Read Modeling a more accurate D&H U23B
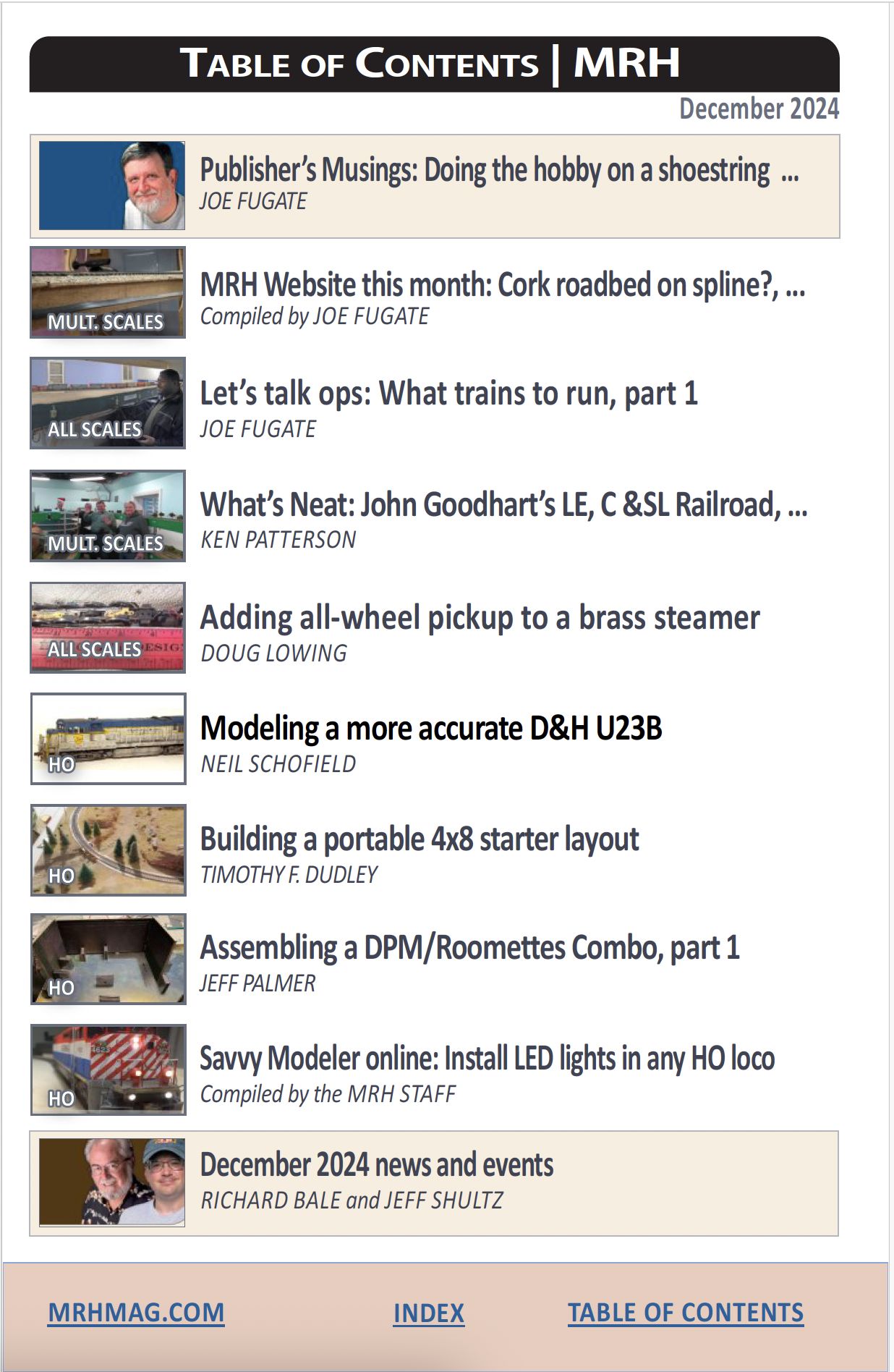The height and width of the screenshot is (1372, 894). (431, 729)
